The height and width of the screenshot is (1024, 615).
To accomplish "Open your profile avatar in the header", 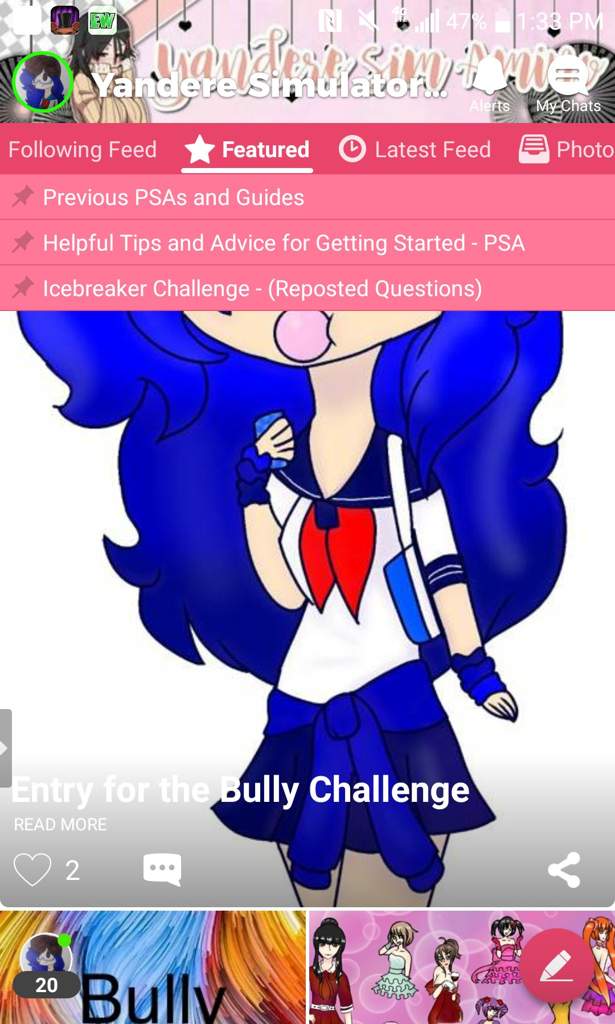I will click(x=42, y=83).
